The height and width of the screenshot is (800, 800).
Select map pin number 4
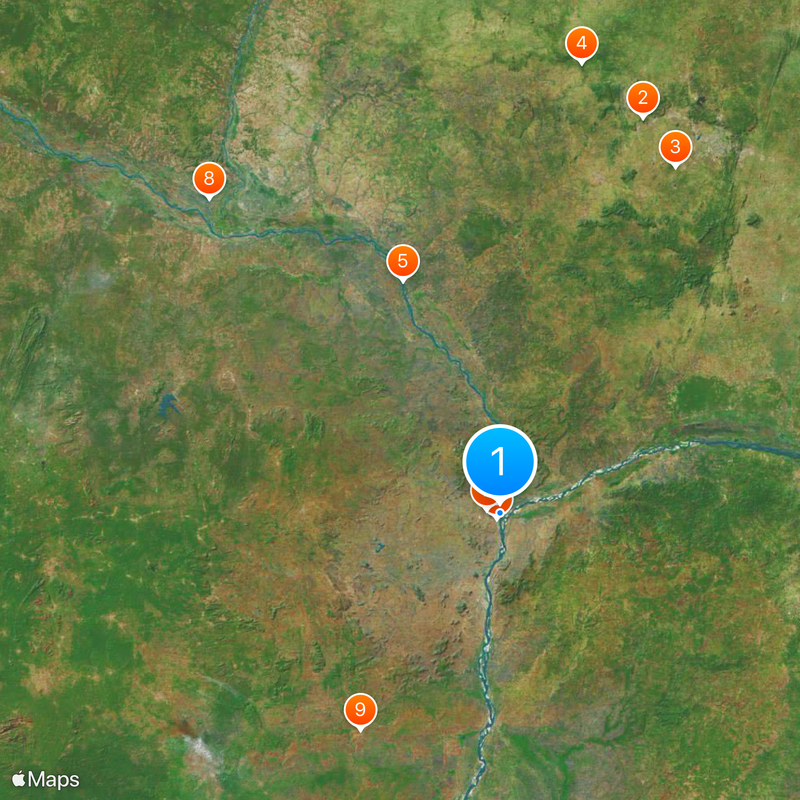click(x=582, y=44)
